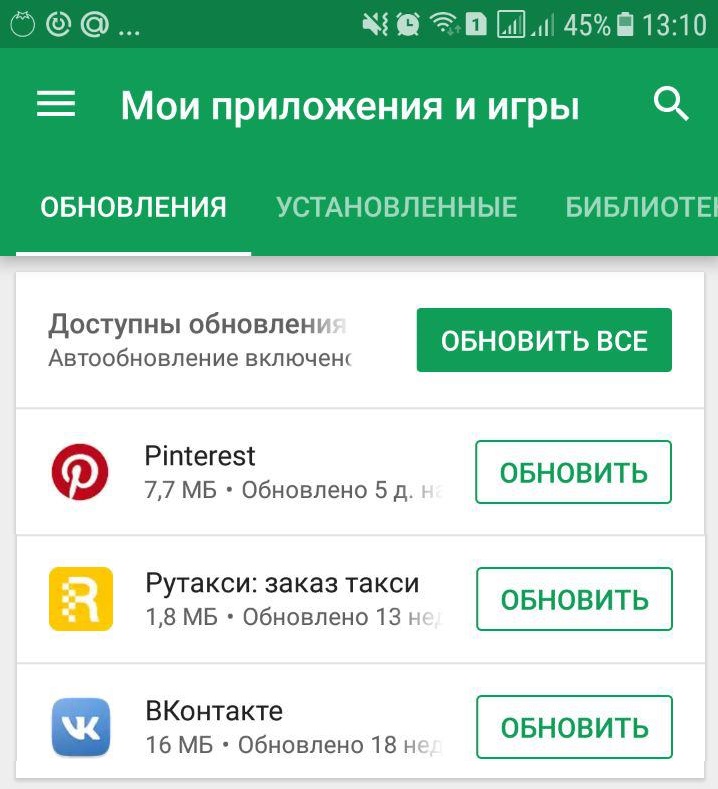Tap the Обновить все button
Screen dimensions: 718x789
coord(544,340)
